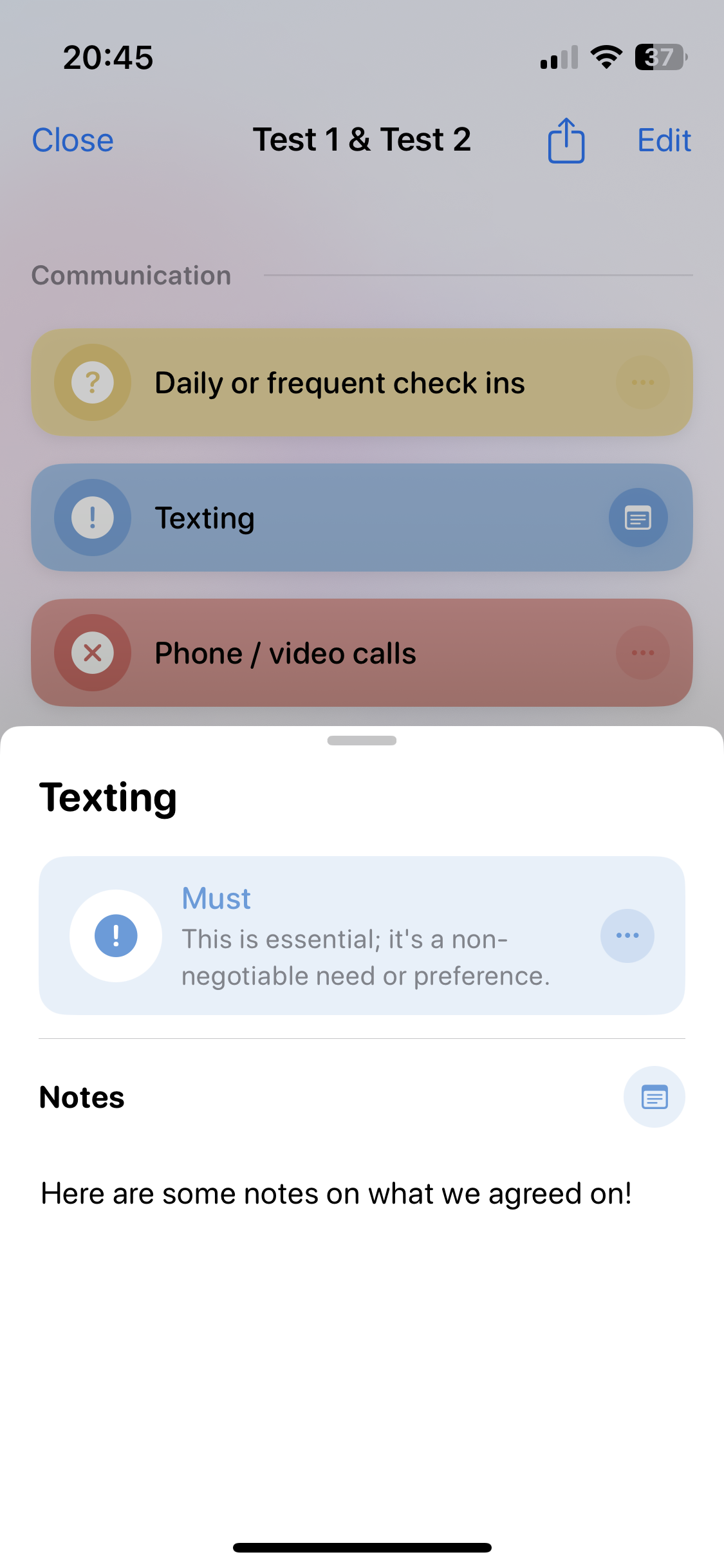Tap Edit in the top bar
This screenshot has width=724, height=1568.
coord(664,140)
